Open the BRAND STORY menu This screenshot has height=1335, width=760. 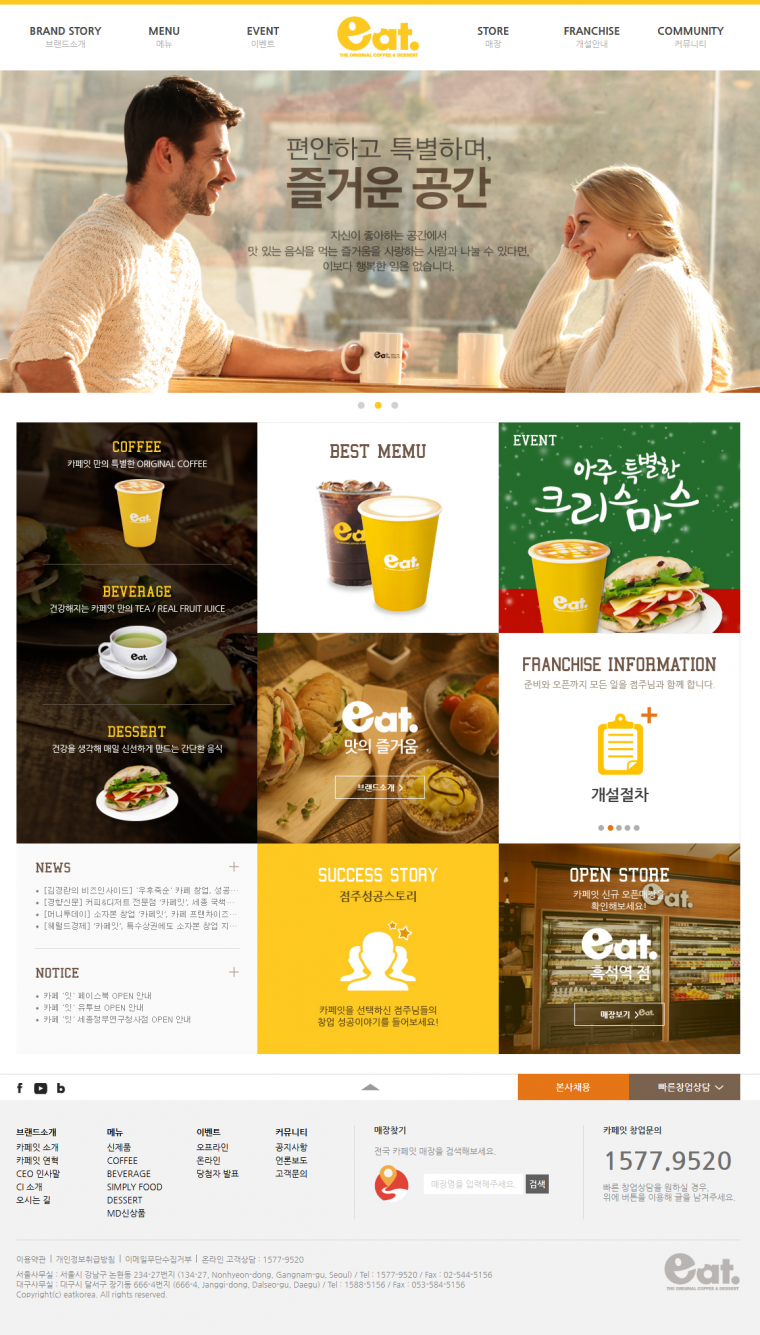pyautogui.click(x=65, y=36)
